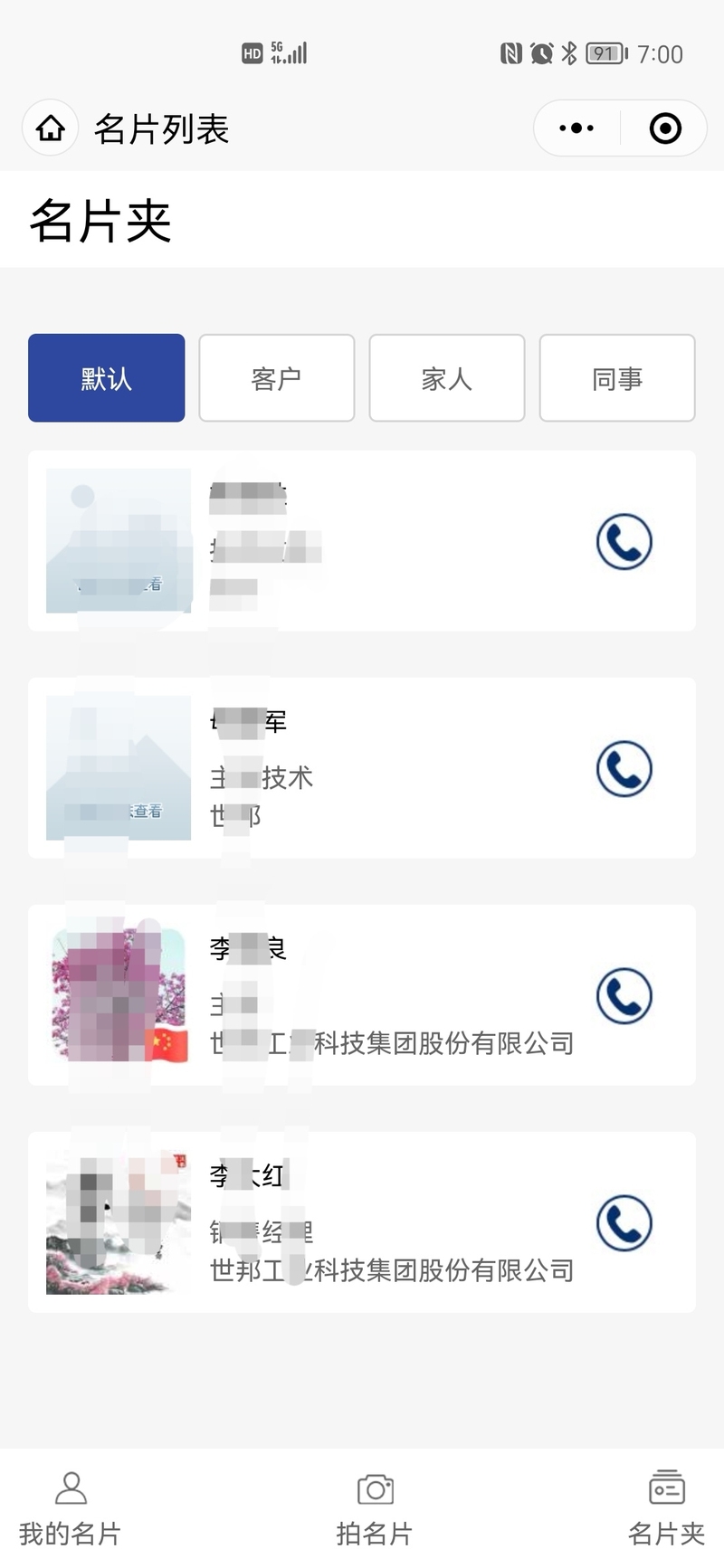Viewport: 724px width, 1568px height.
Task: Switch to the 同事 category
Action: pos(617,378)
